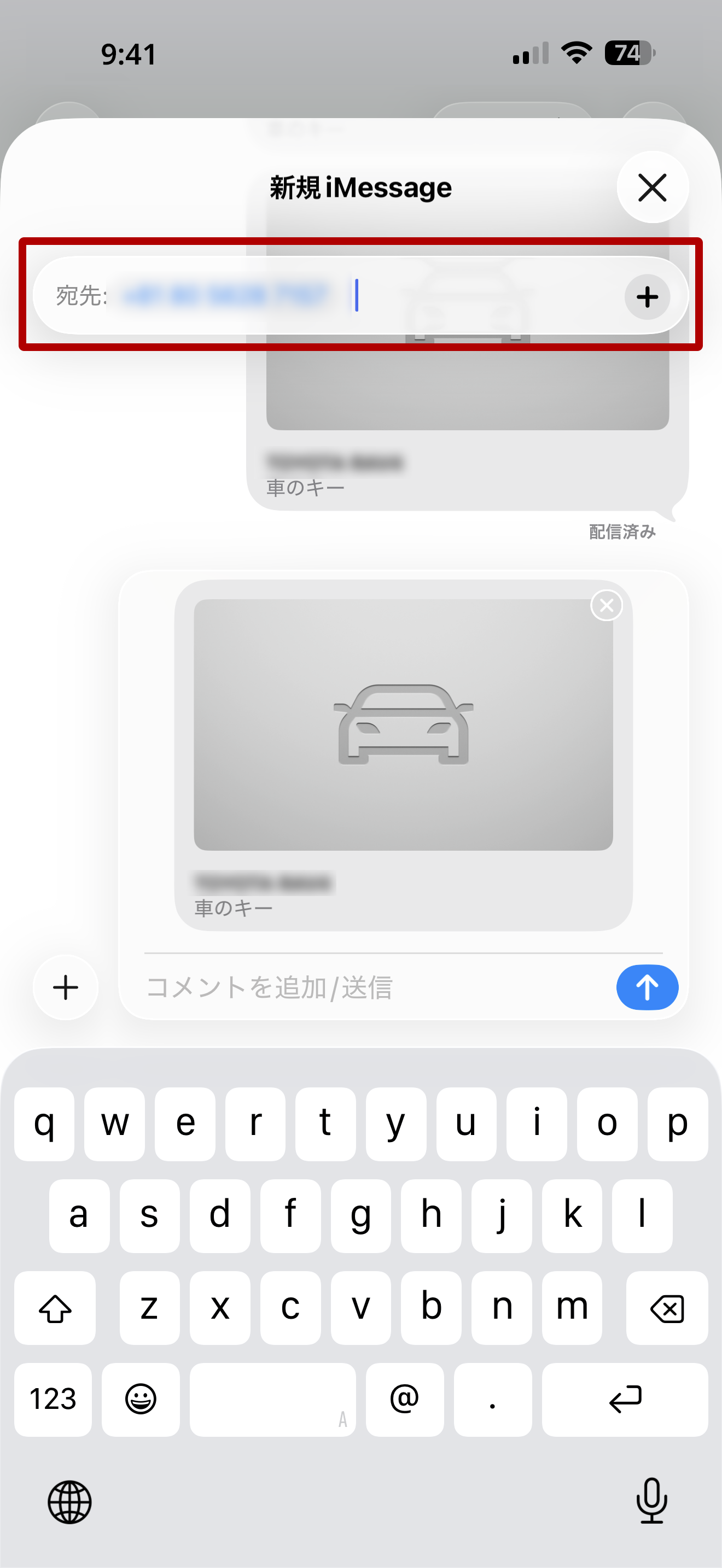Send the message with the blue arrow

(x=647, y=987)
